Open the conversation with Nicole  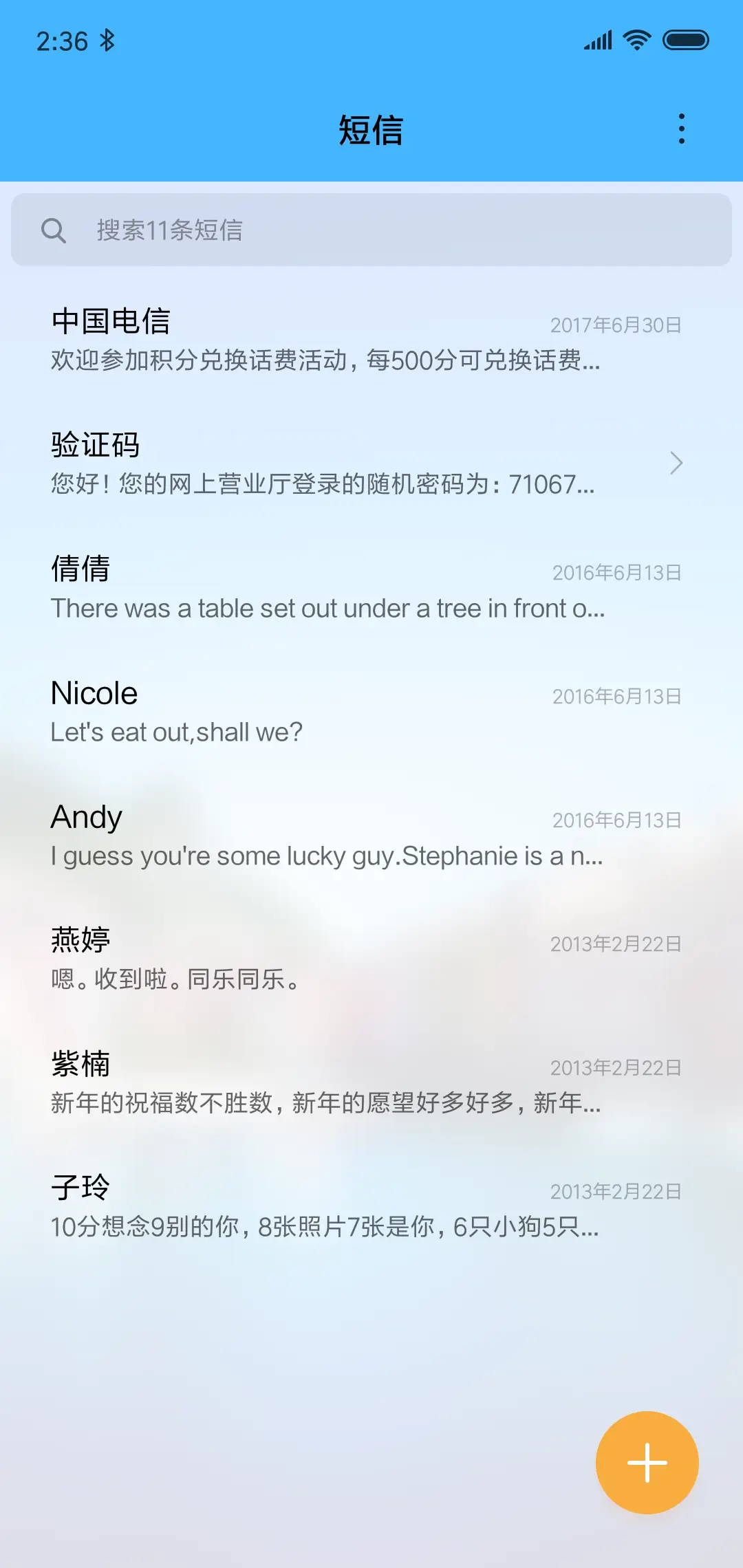coord(310,710)
